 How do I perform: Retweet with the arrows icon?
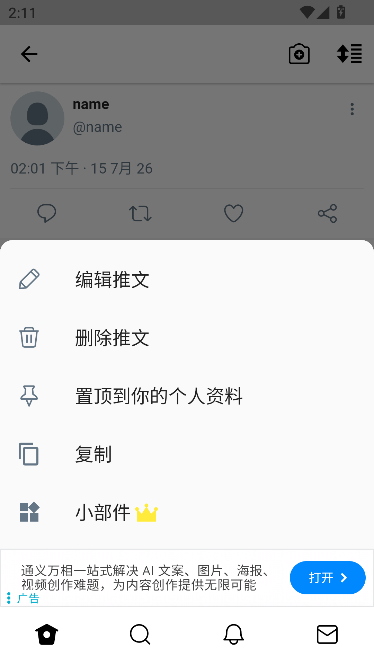click(x=140, y=213)
